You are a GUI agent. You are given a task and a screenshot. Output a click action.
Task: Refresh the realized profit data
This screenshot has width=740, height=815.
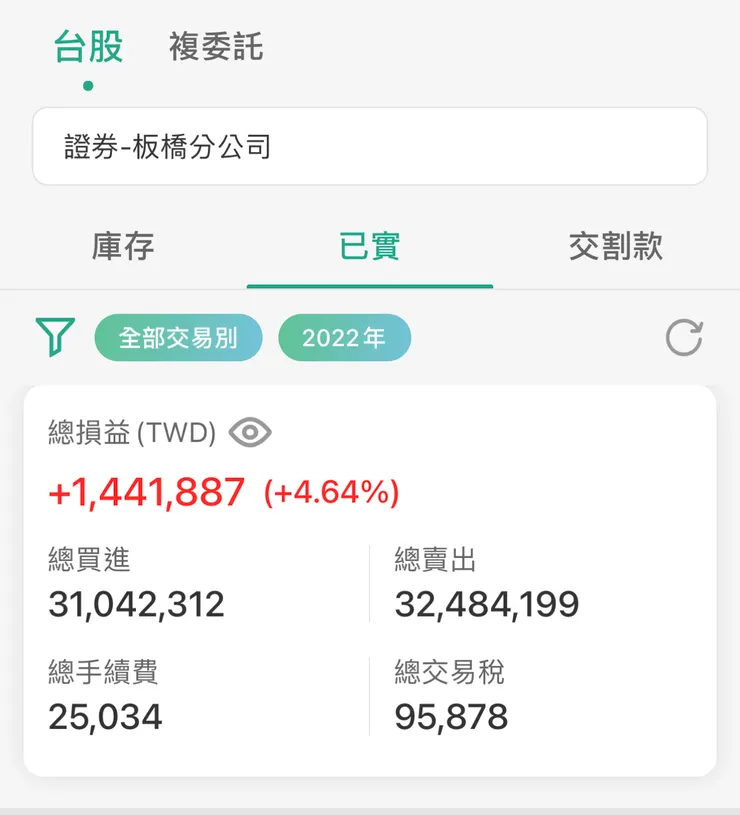pyautogui.click(x=684, y=337)
